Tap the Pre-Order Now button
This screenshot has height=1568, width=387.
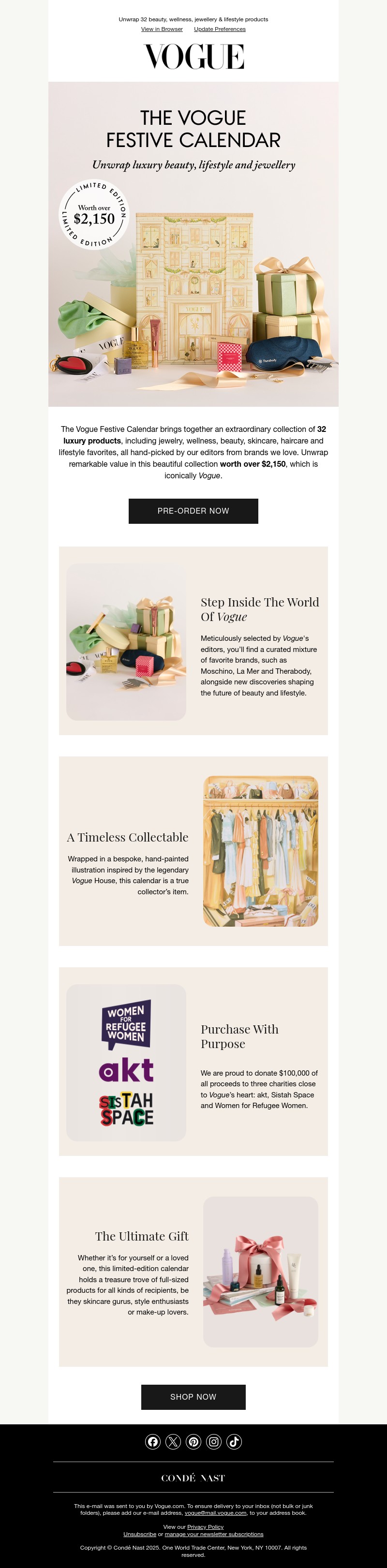[193, 511]
